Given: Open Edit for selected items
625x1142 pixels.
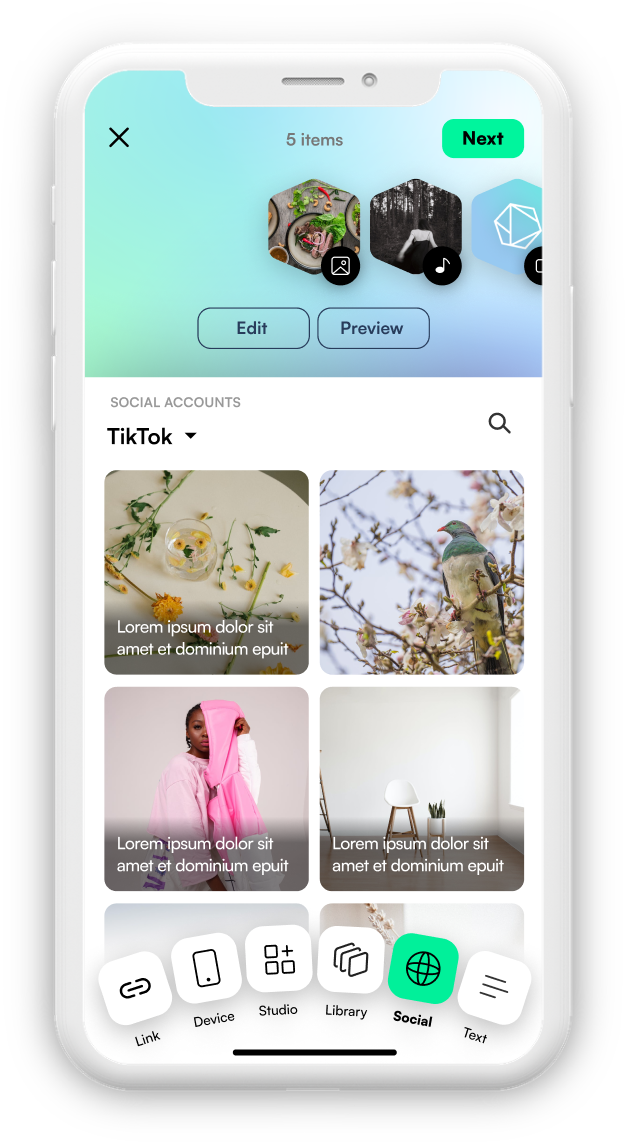Looking at the screenshot, I should point(253,328).
